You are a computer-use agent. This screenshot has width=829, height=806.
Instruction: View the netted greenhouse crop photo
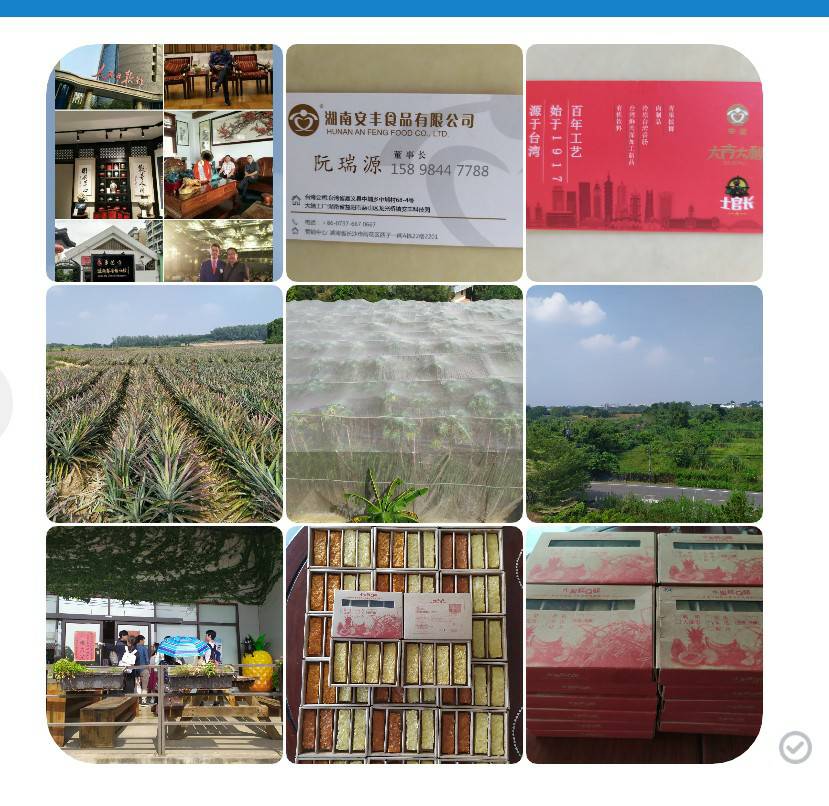point(404,404)
